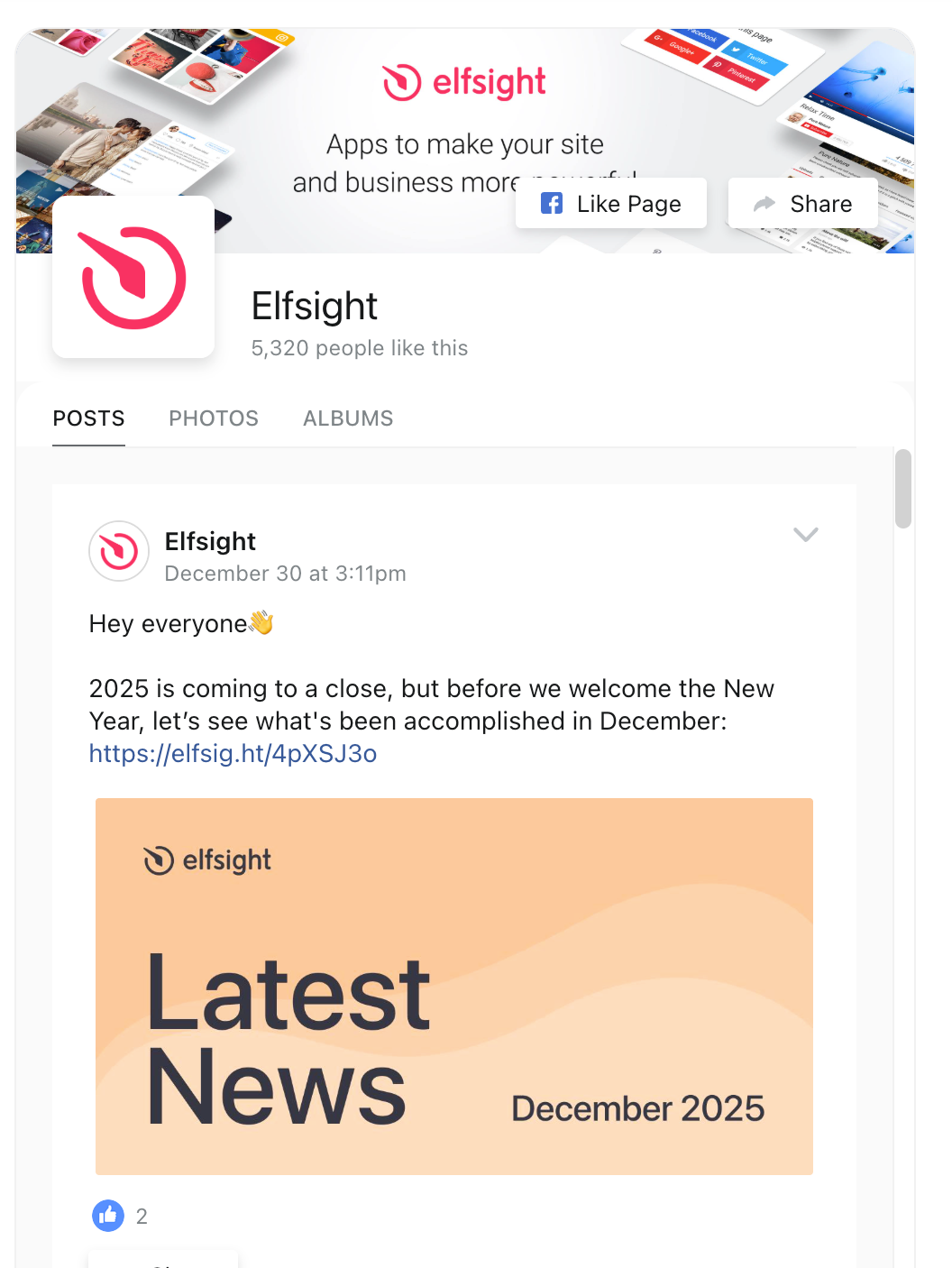The height and width of the screenshot is (1268, 952).
Task: Switch to the Photos tab
Action: click(x=214, y=418)
